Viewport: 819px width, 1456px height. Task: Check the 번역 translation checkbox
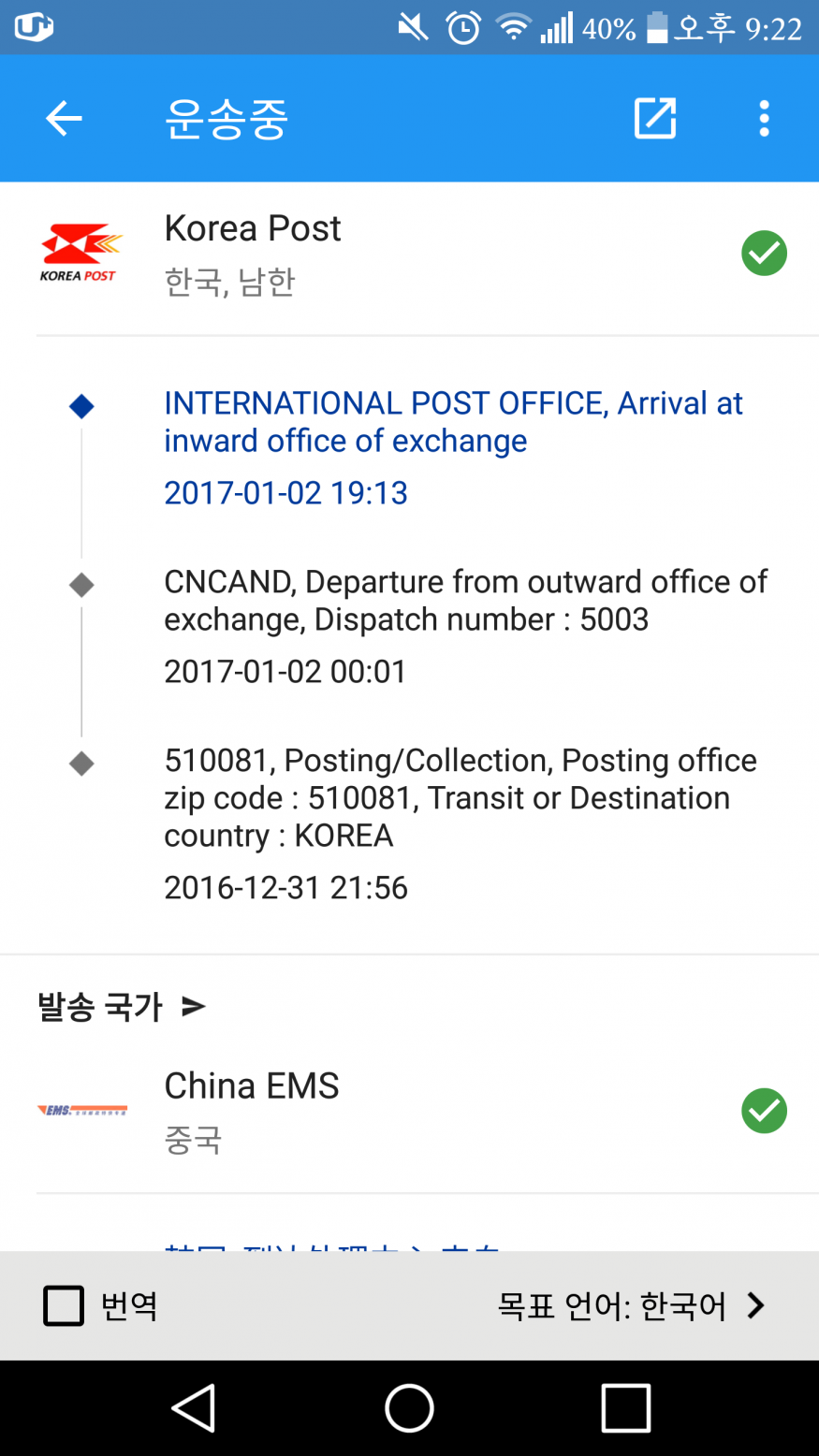[64, 1305]
